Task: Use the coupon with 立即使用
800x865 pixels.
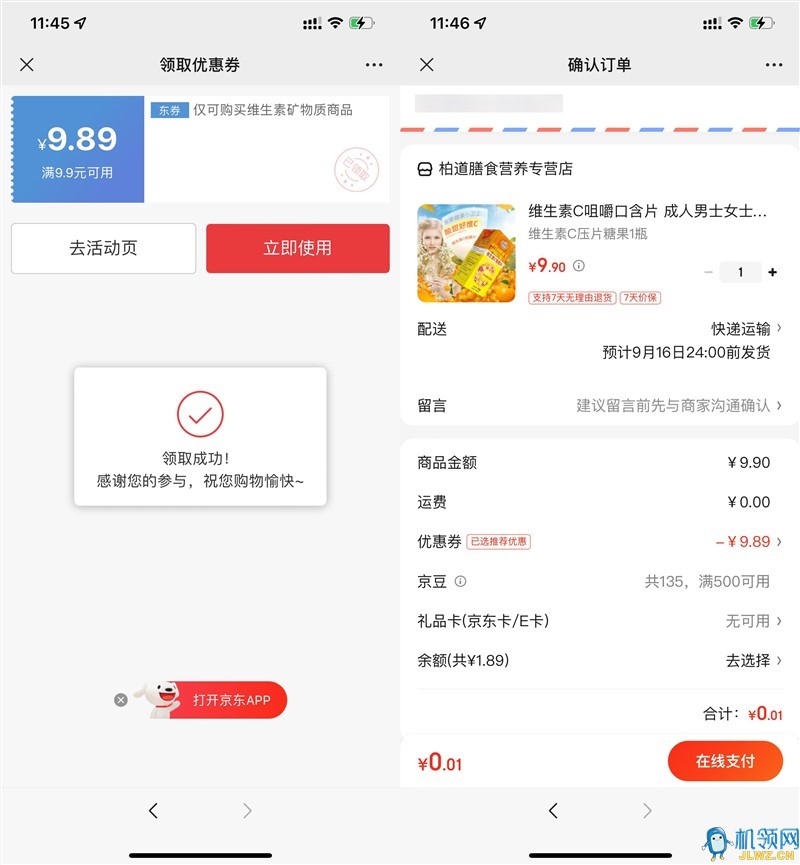Action: [297, 248]
